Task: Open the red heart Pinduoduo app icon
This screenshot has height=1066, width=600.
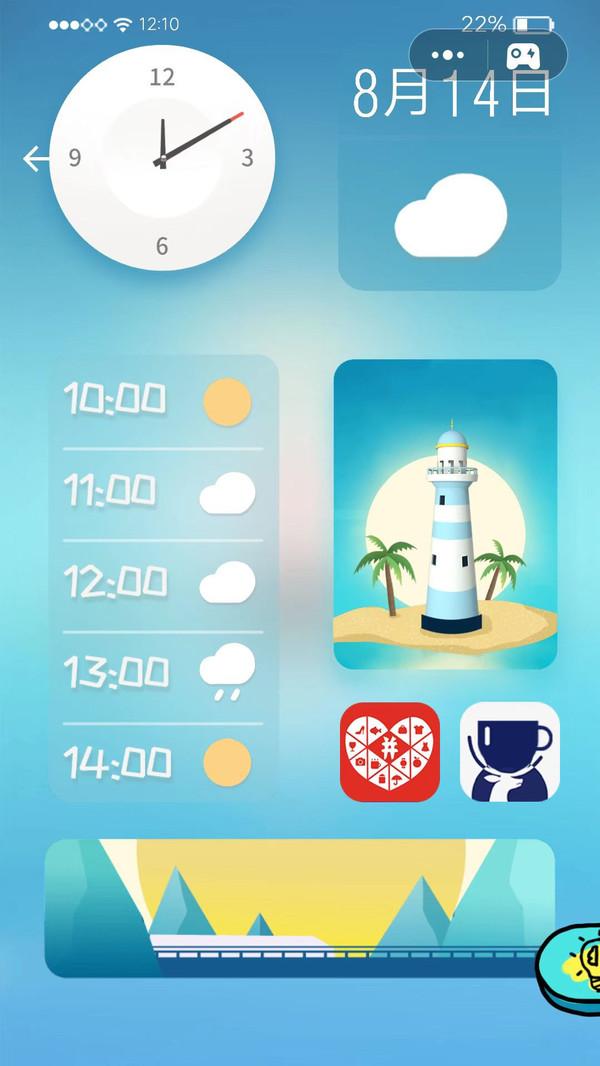Action: click(390, 752)
